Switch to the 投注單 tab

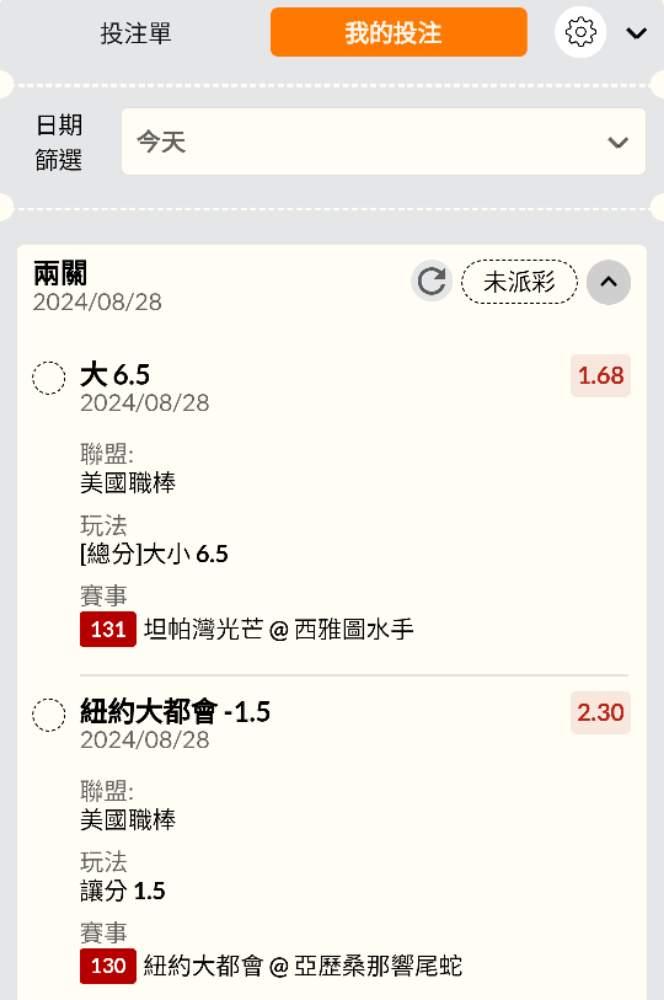[x=136, y=33]
